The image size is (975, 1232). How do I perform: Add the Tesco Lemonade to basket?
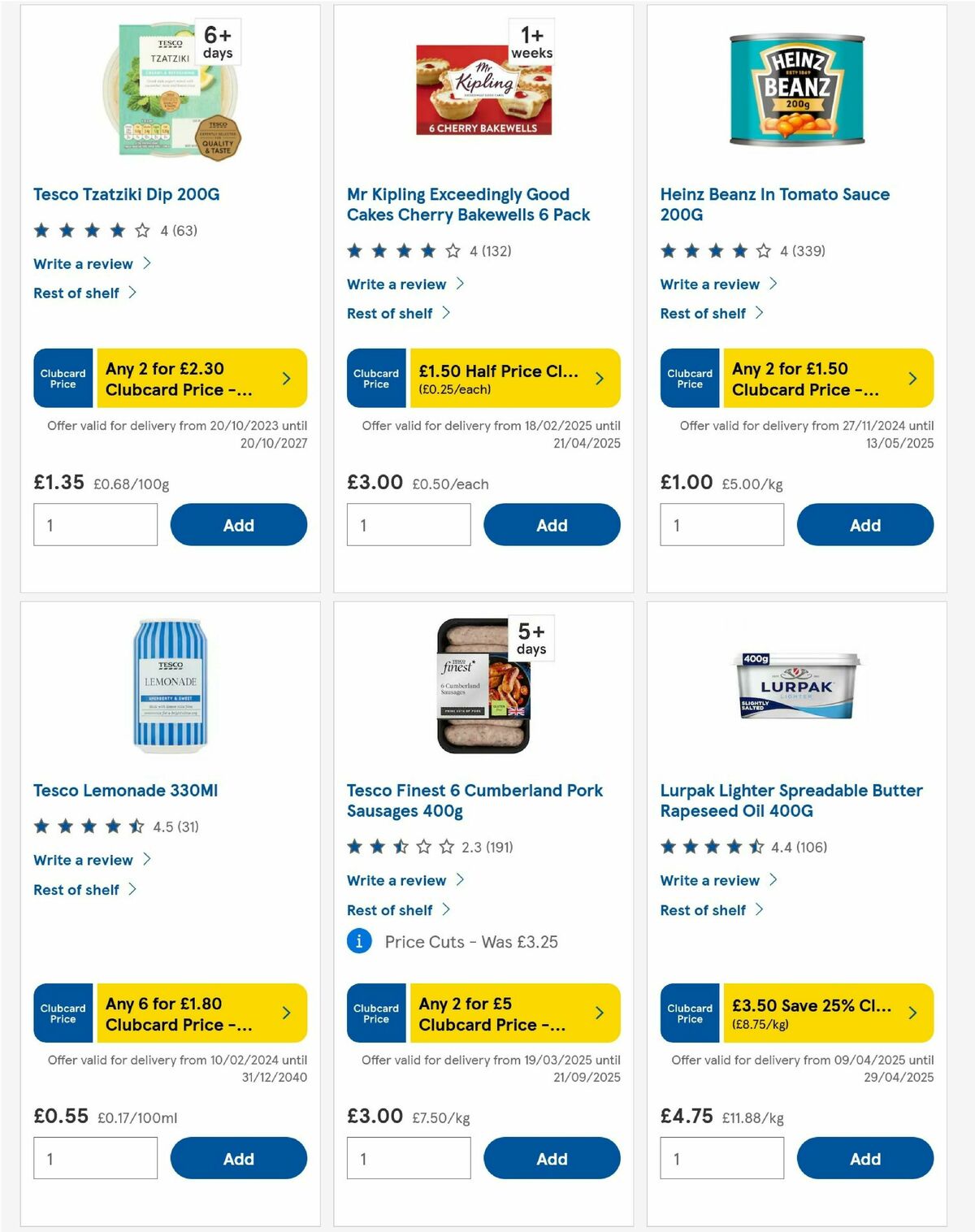coord(238,1158)
